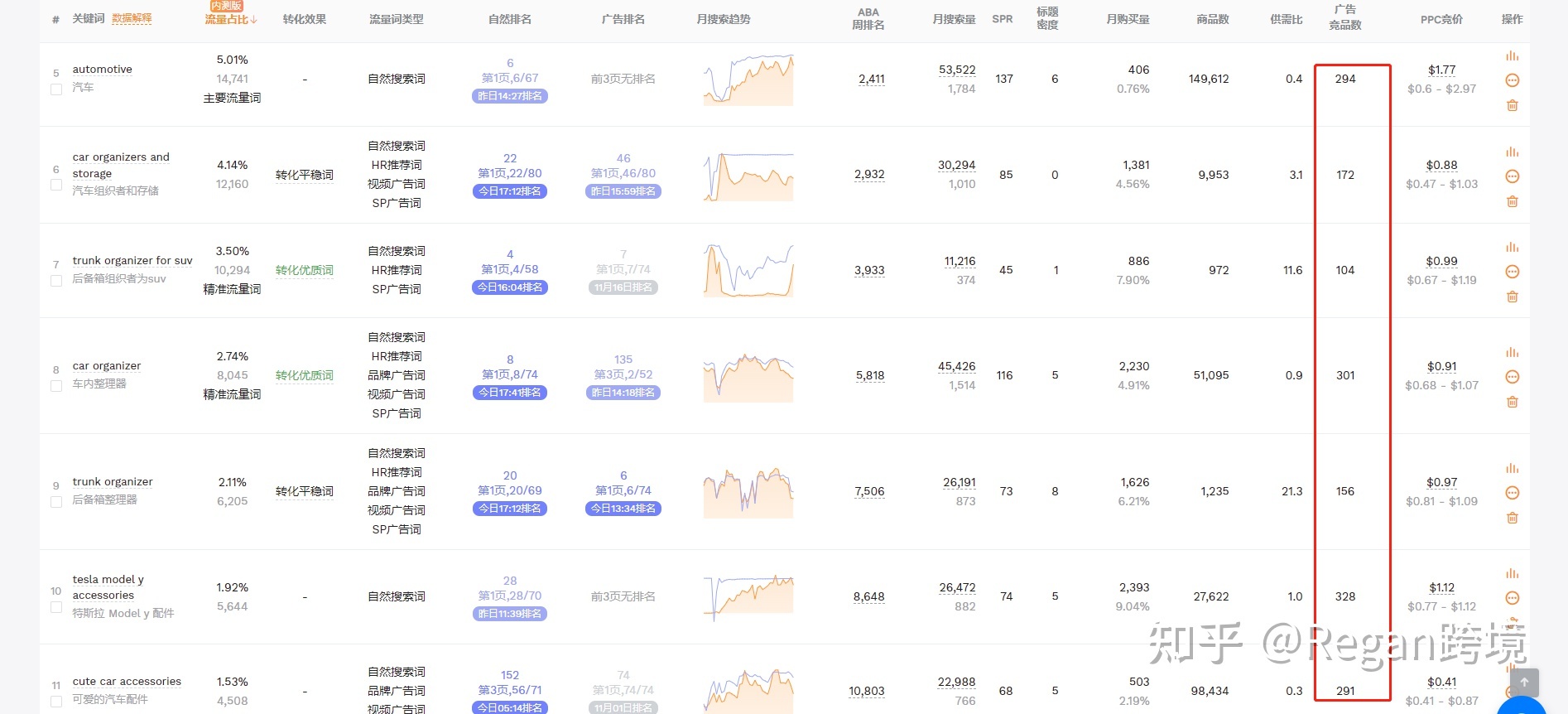The height and width of the screenshot is (714, 1568).
Task: Select checkbox for automotive keyword
Action: tap(56, 89)
